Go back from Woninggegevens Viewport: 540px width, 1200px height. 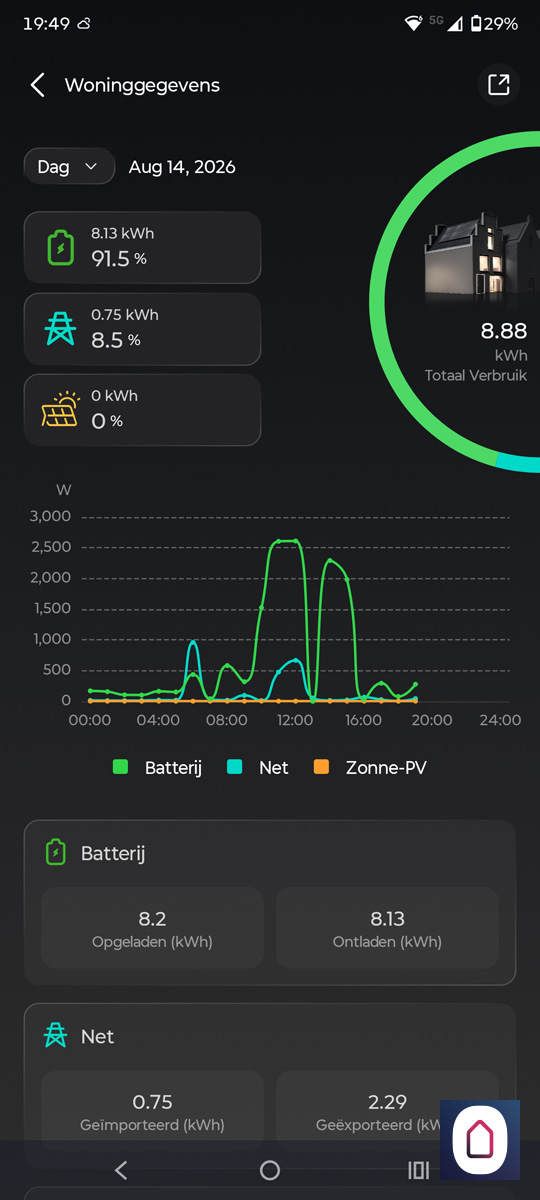point(38,85)
